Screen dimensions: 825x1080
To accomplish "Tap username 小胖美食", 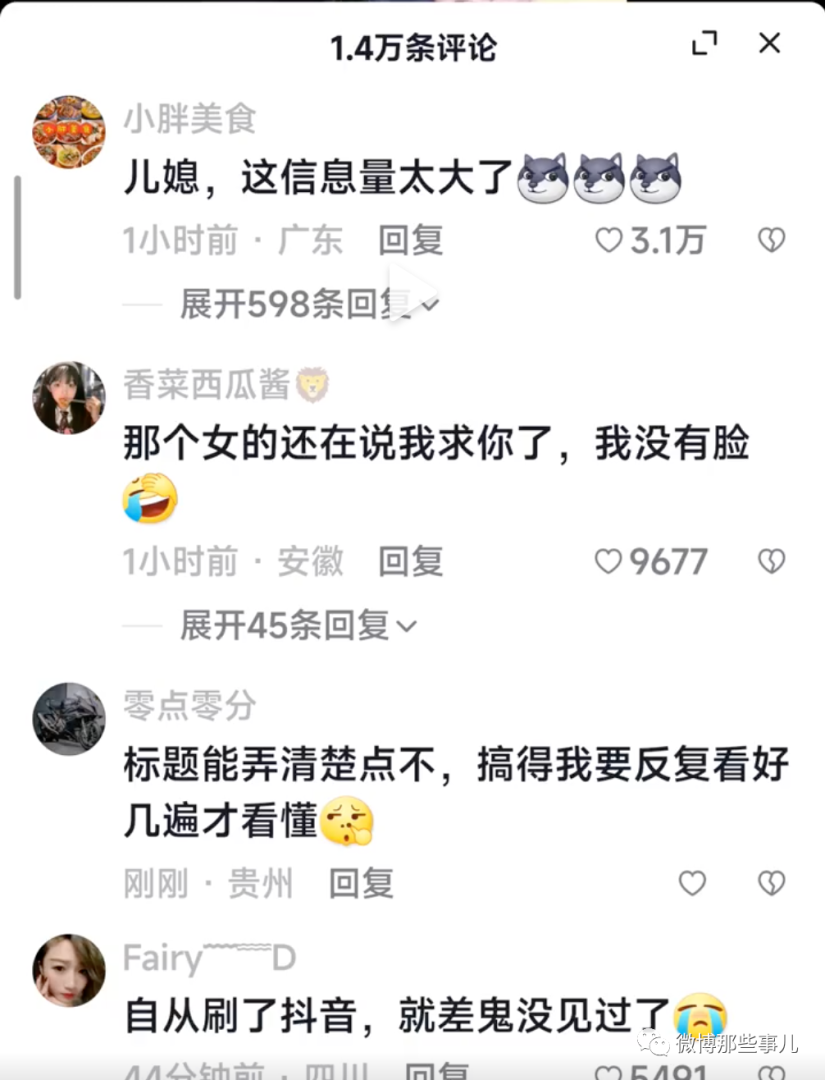I will (x=190, y=119).
